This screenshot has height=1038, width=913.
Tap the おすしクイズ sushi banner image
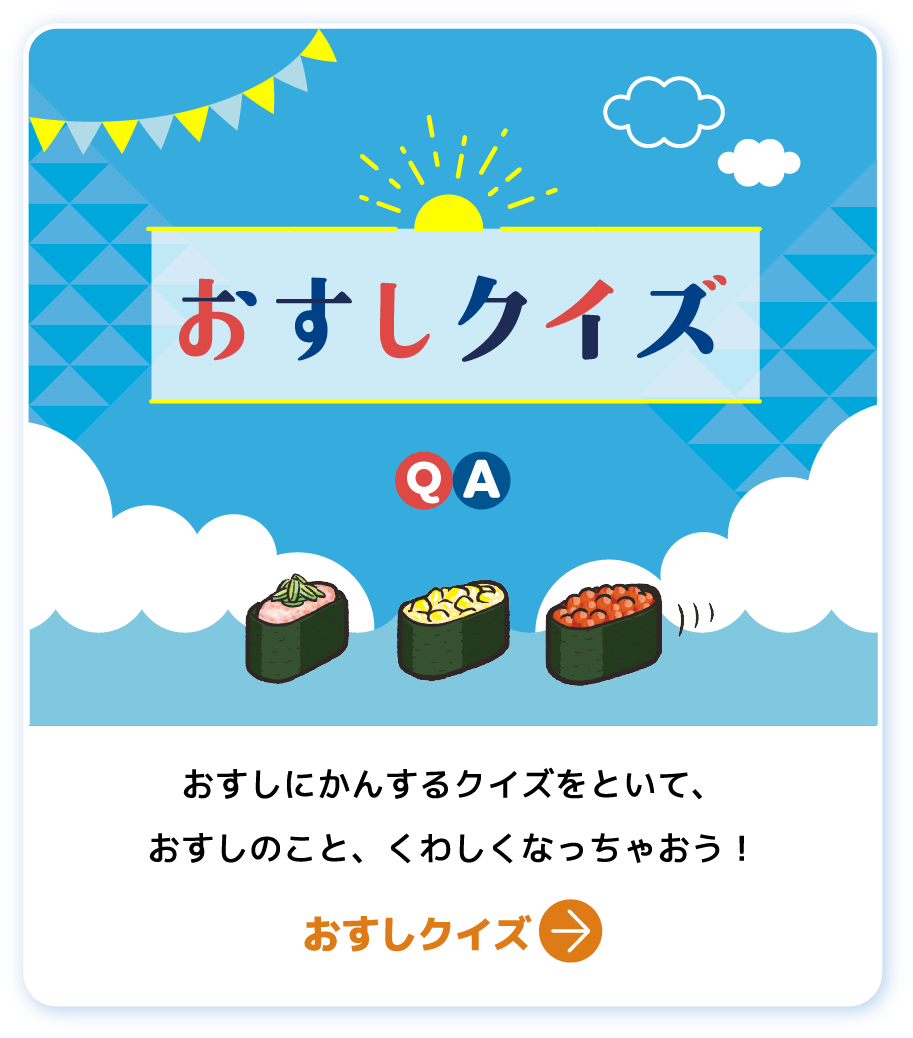point(453,380)
